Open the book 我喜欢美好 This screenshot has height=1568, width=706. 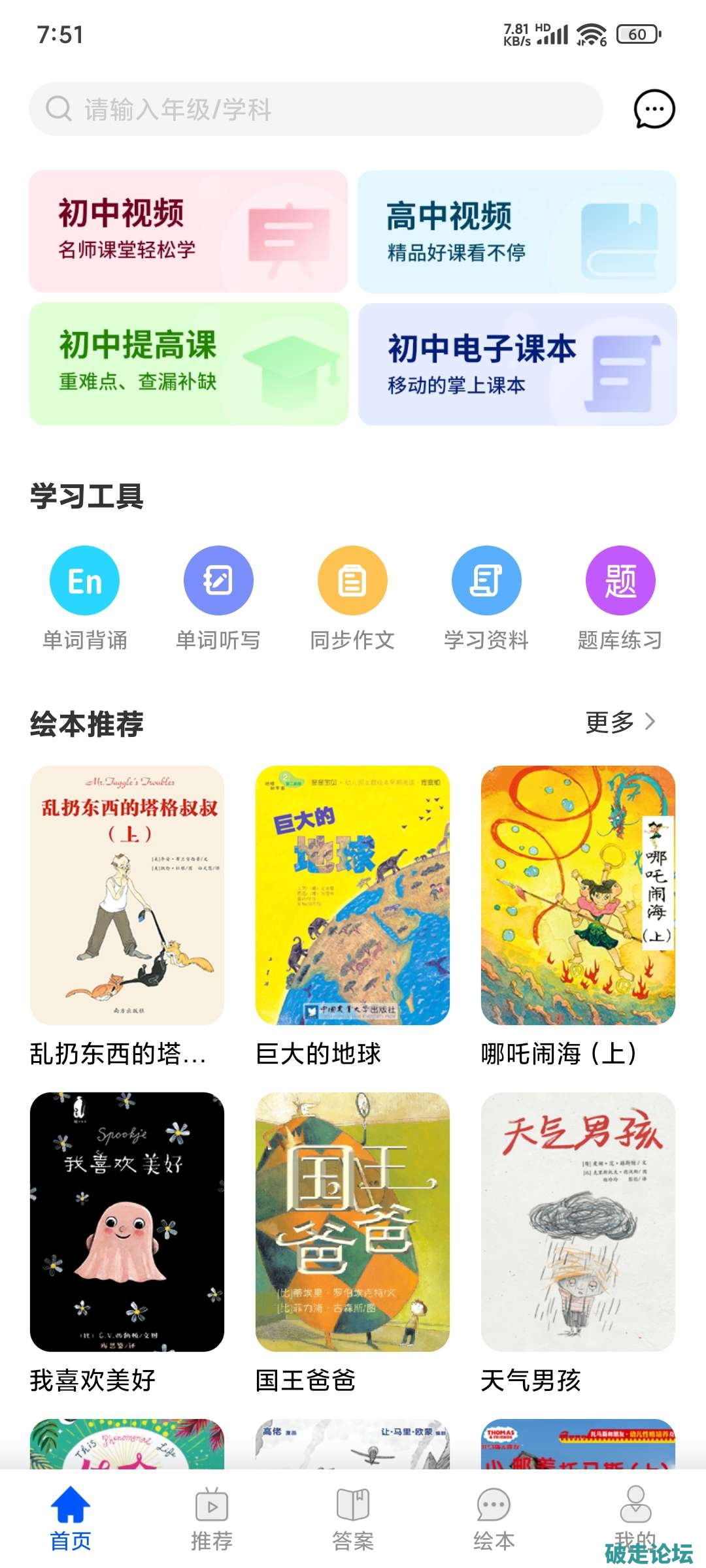(x=127, y=1222)
